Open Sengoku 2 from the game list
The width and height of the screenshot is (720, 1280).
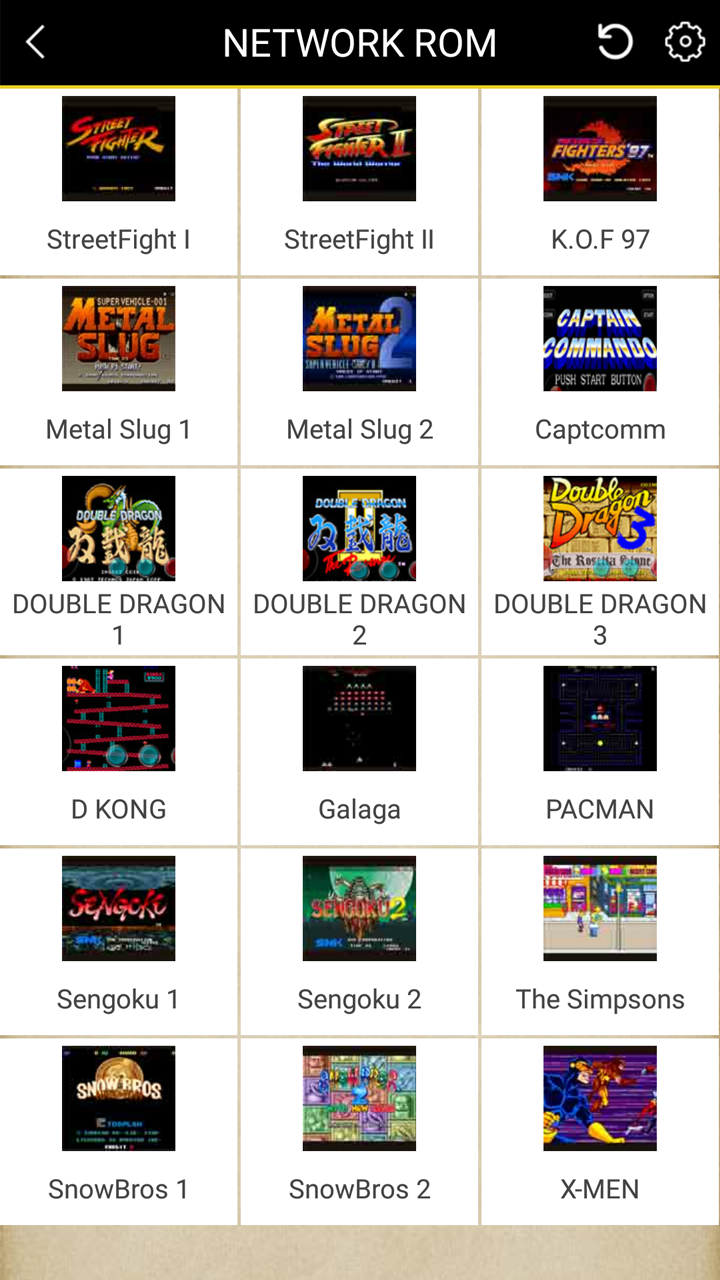coord(359,908)
